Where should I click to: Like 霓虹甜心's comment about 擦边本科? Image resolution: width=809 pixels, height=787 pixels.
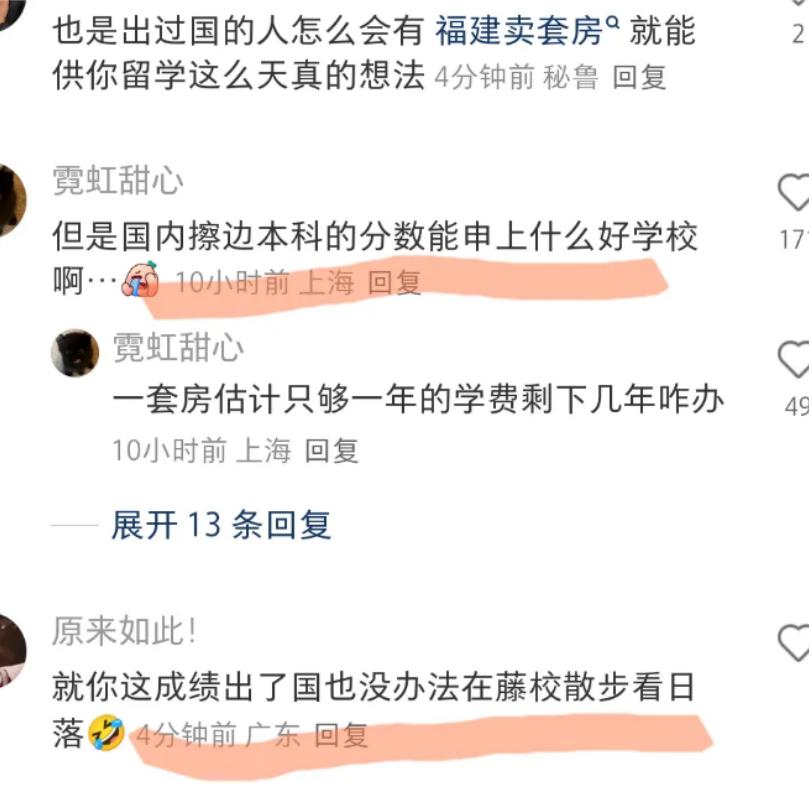pos(794,192)
